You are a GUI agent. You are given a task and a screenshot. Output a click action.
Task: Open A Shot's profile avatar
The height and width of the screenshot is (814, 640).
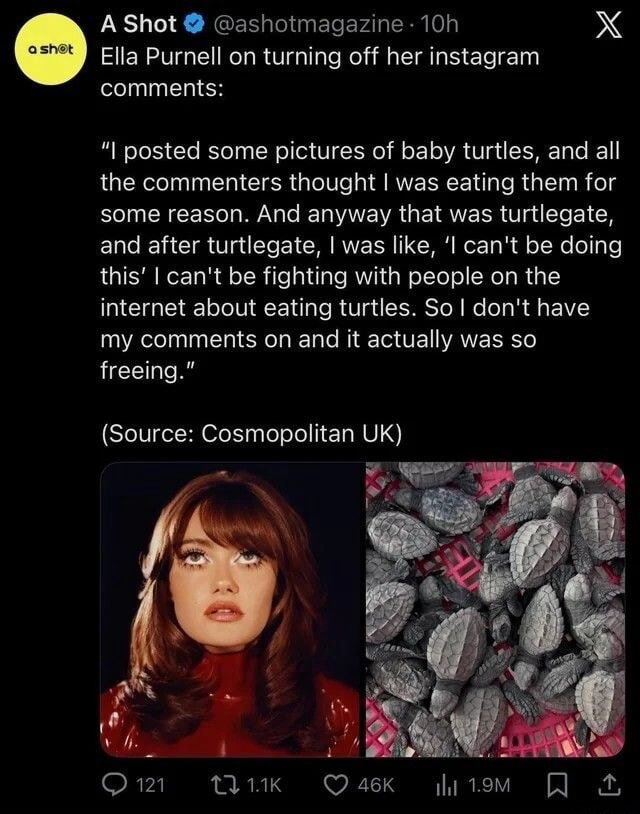pyautogui.click(x=51, y=49)
